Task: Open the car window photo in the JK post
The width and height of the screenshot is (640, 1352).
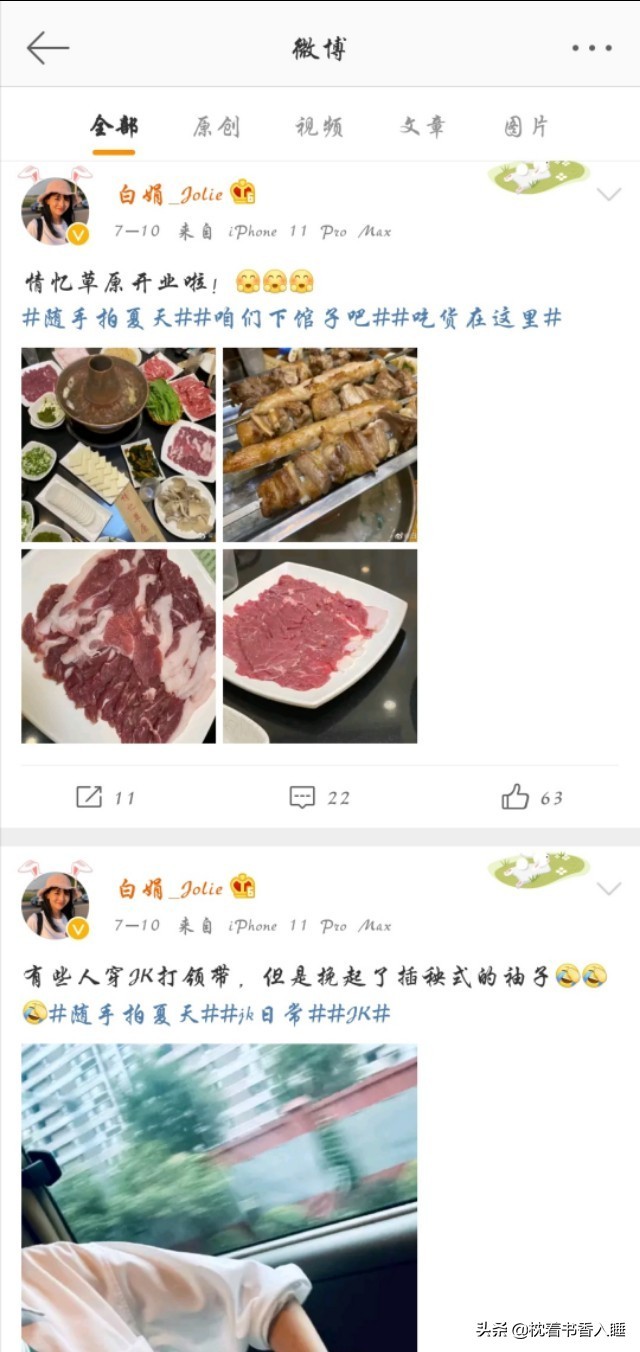Action: 219,1195
